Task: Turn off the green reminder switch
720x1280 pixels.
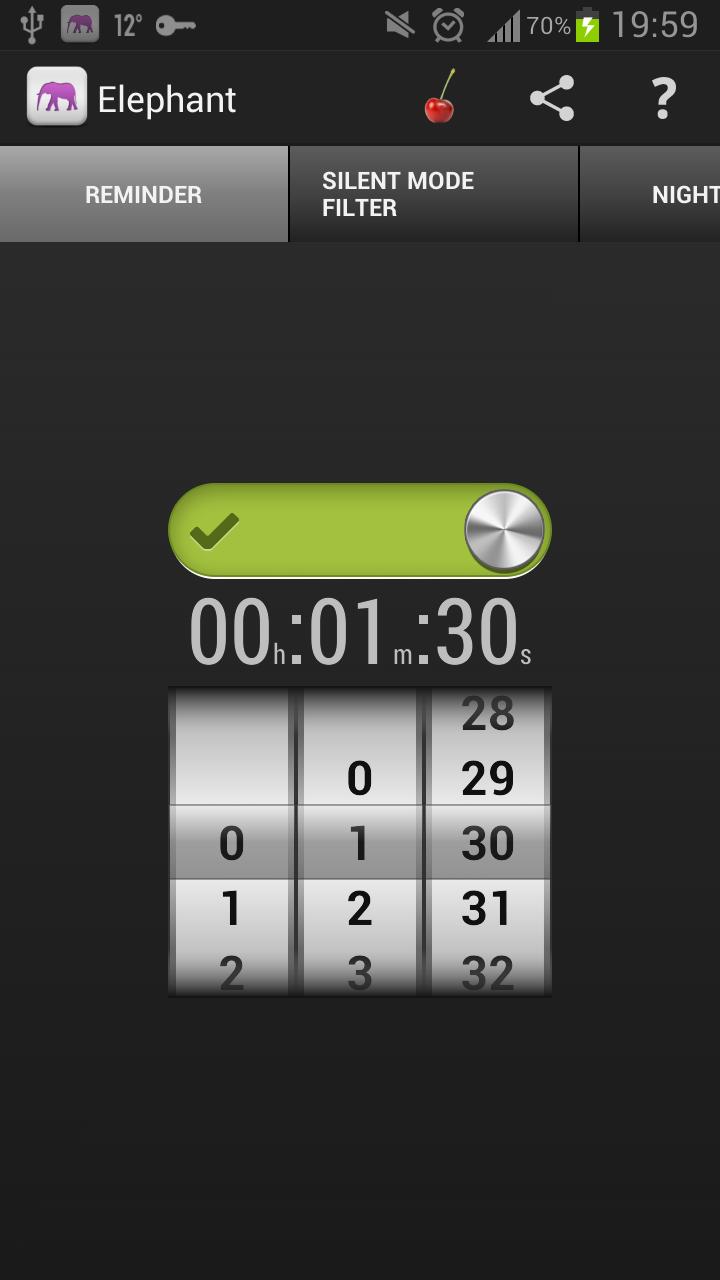Action: 360,531
